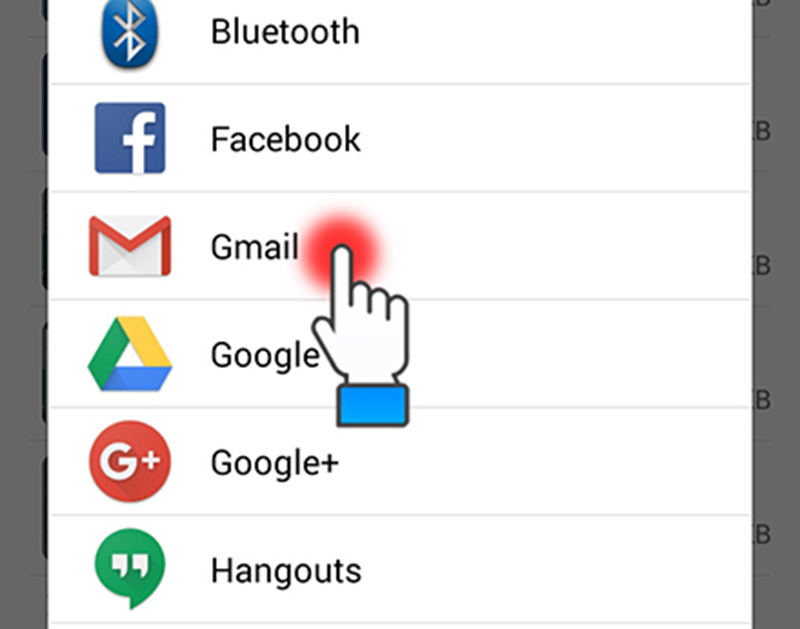
Task: Share via Bluetooth
Action: (283, 32)
